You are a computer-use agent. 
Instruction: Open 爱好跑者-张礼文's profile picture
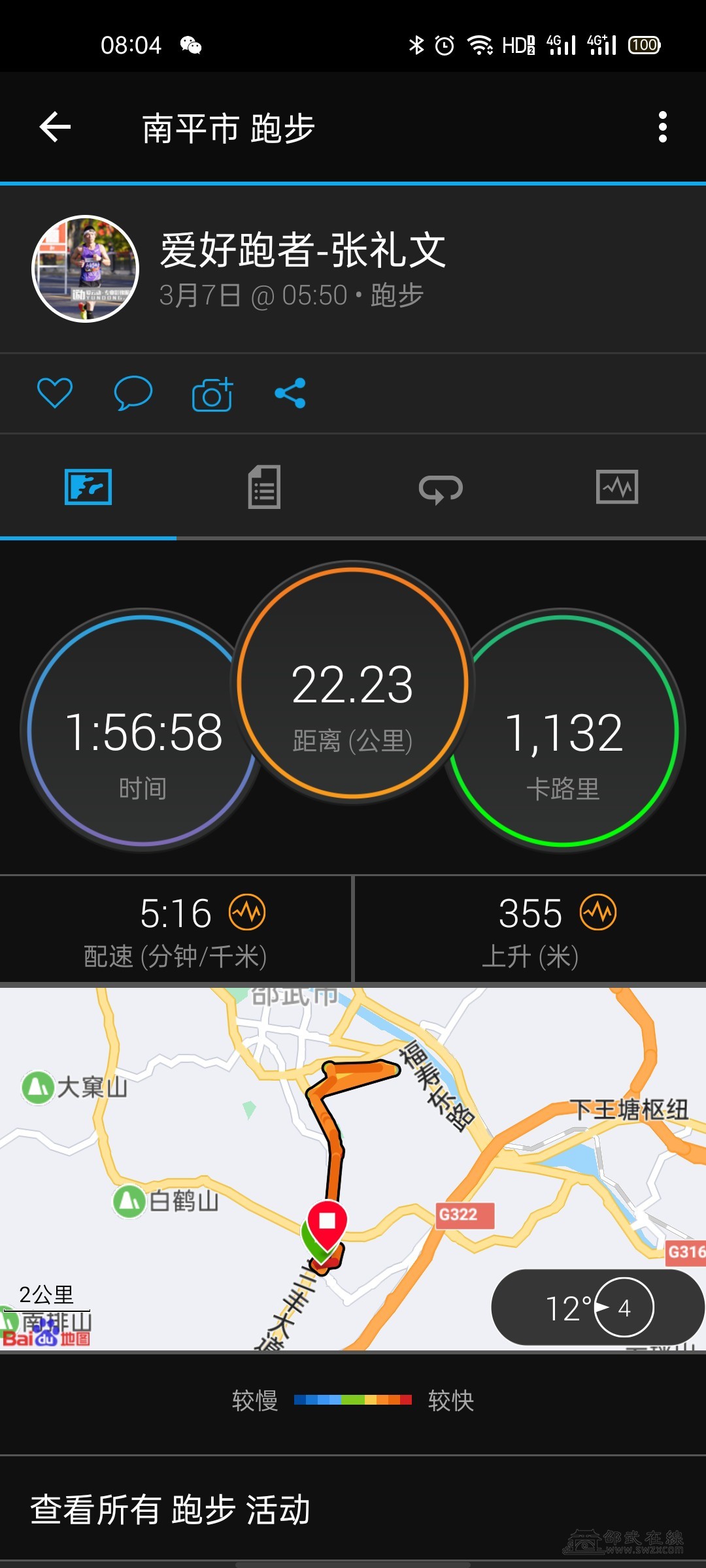(86, 269)
